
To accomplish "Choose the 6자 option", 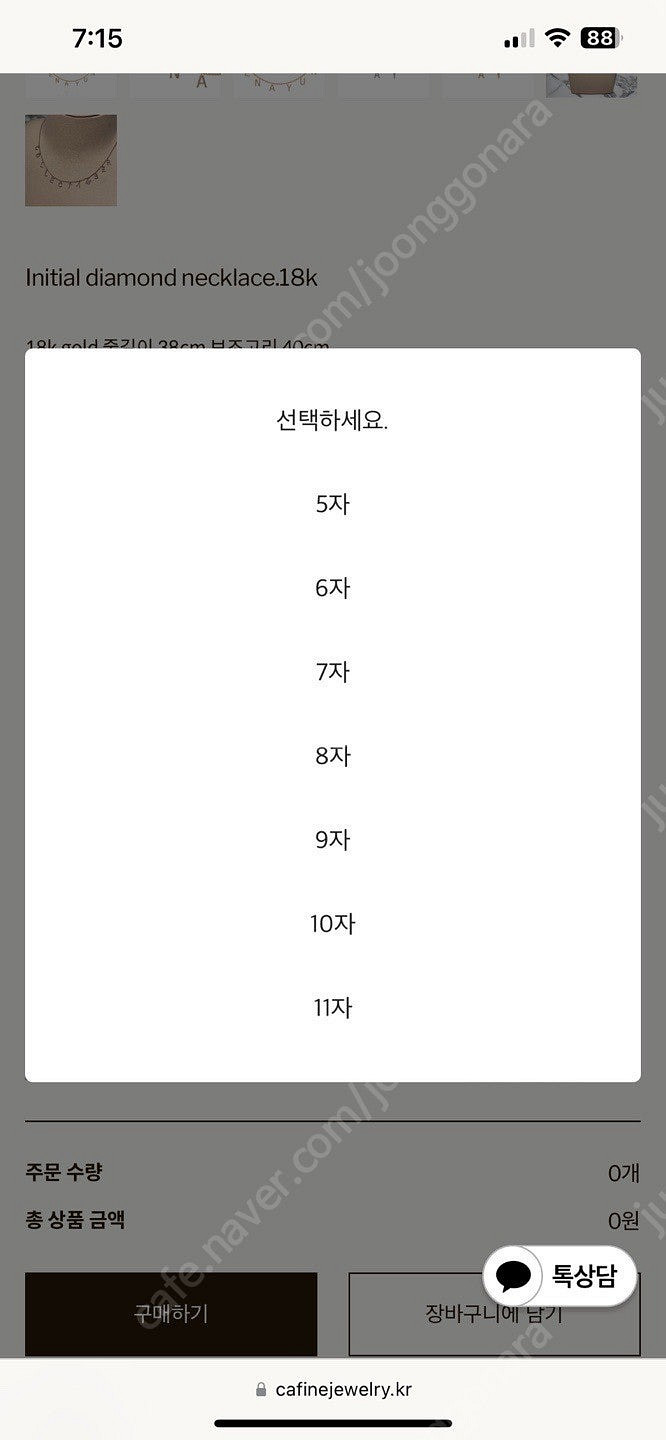I will (332, 588).
